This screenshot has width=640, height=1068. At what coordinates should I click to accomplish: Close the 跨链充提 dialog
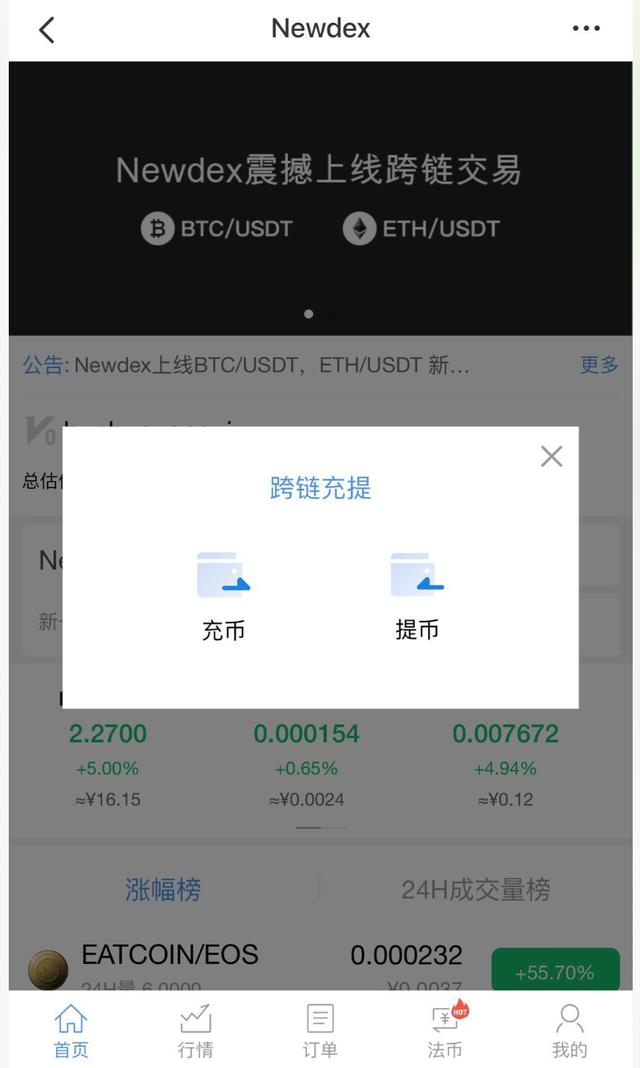(551, 457)
